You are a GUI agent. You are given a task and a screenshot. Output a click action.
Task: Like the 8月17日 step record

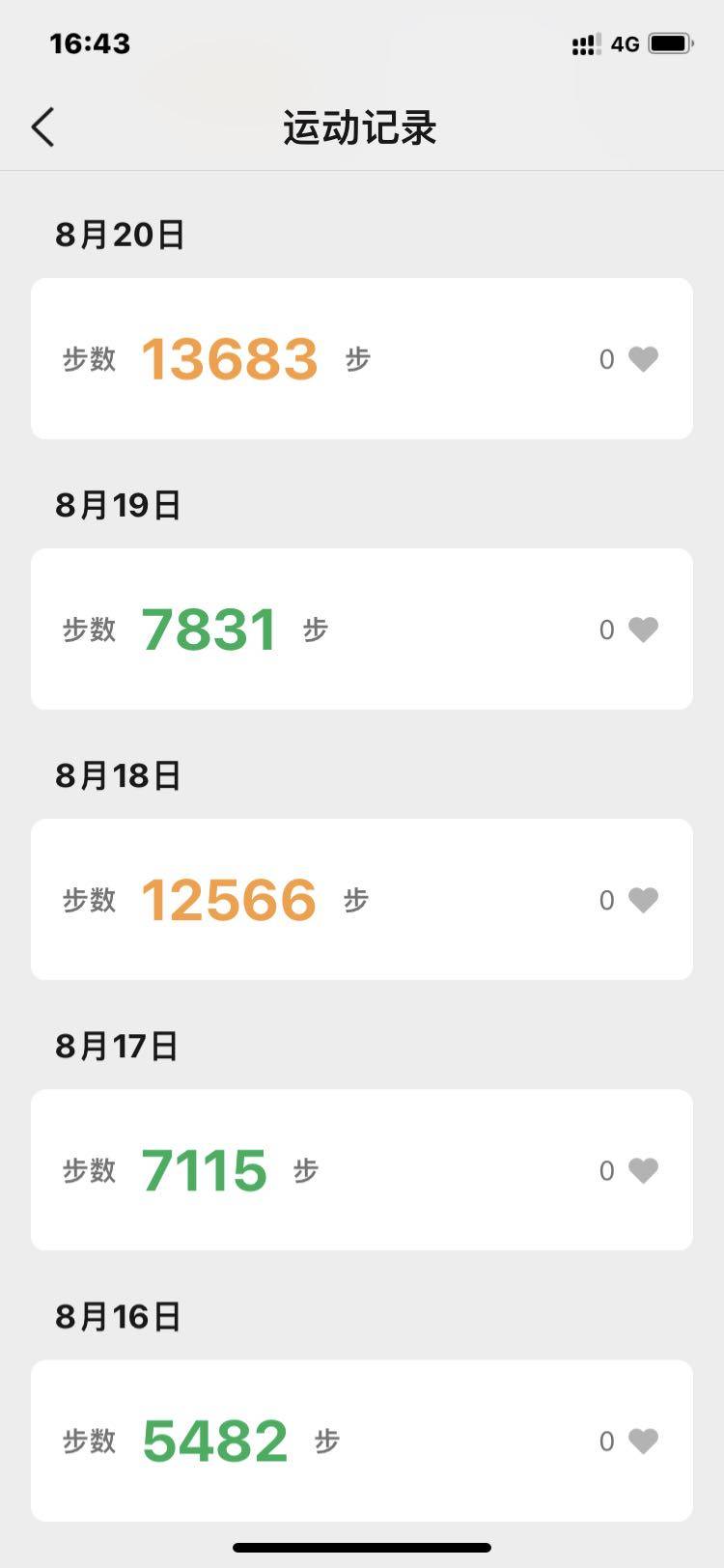643,1170
